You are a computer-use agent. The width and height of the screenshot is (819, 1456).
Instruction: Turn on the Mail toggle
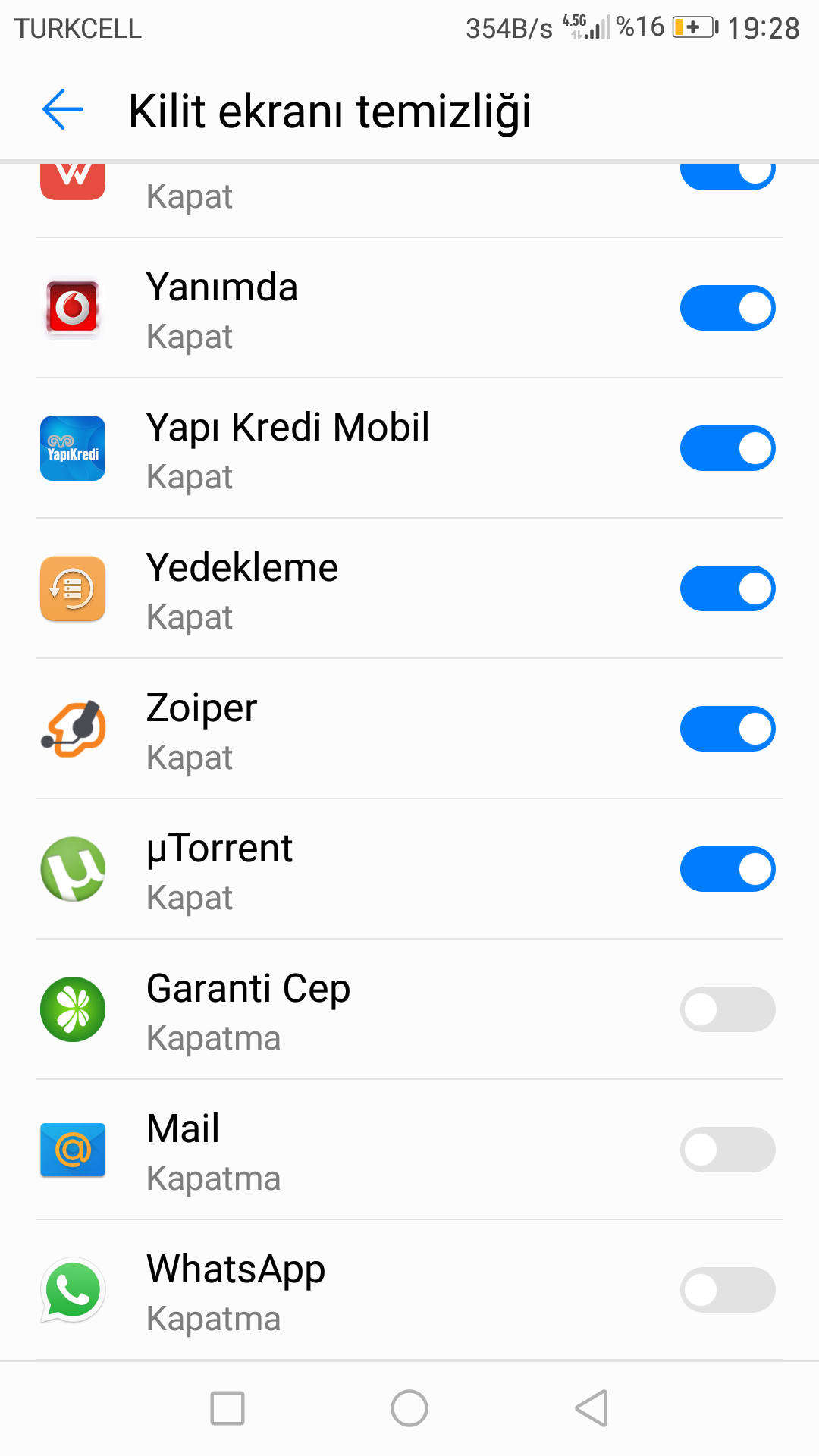(x=727, y=1150)
